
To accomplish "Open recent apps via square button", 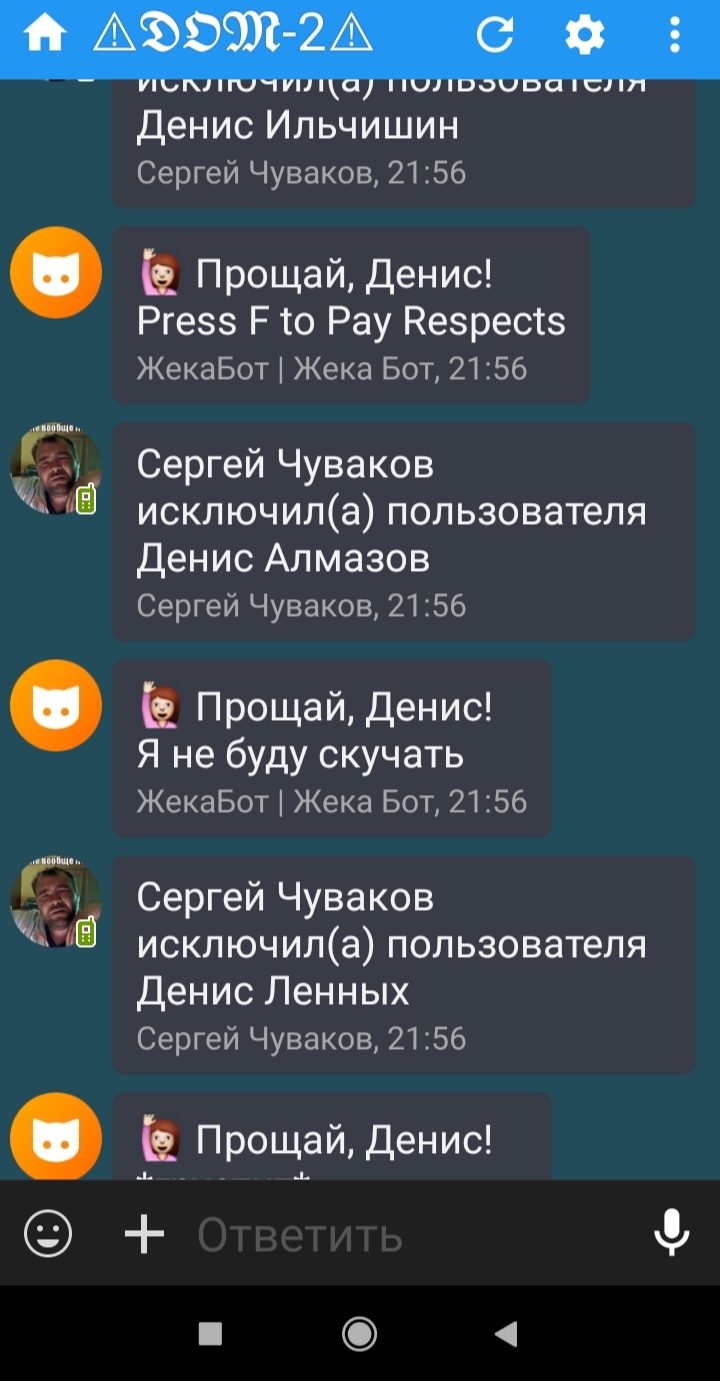I will pos(210,1333).
